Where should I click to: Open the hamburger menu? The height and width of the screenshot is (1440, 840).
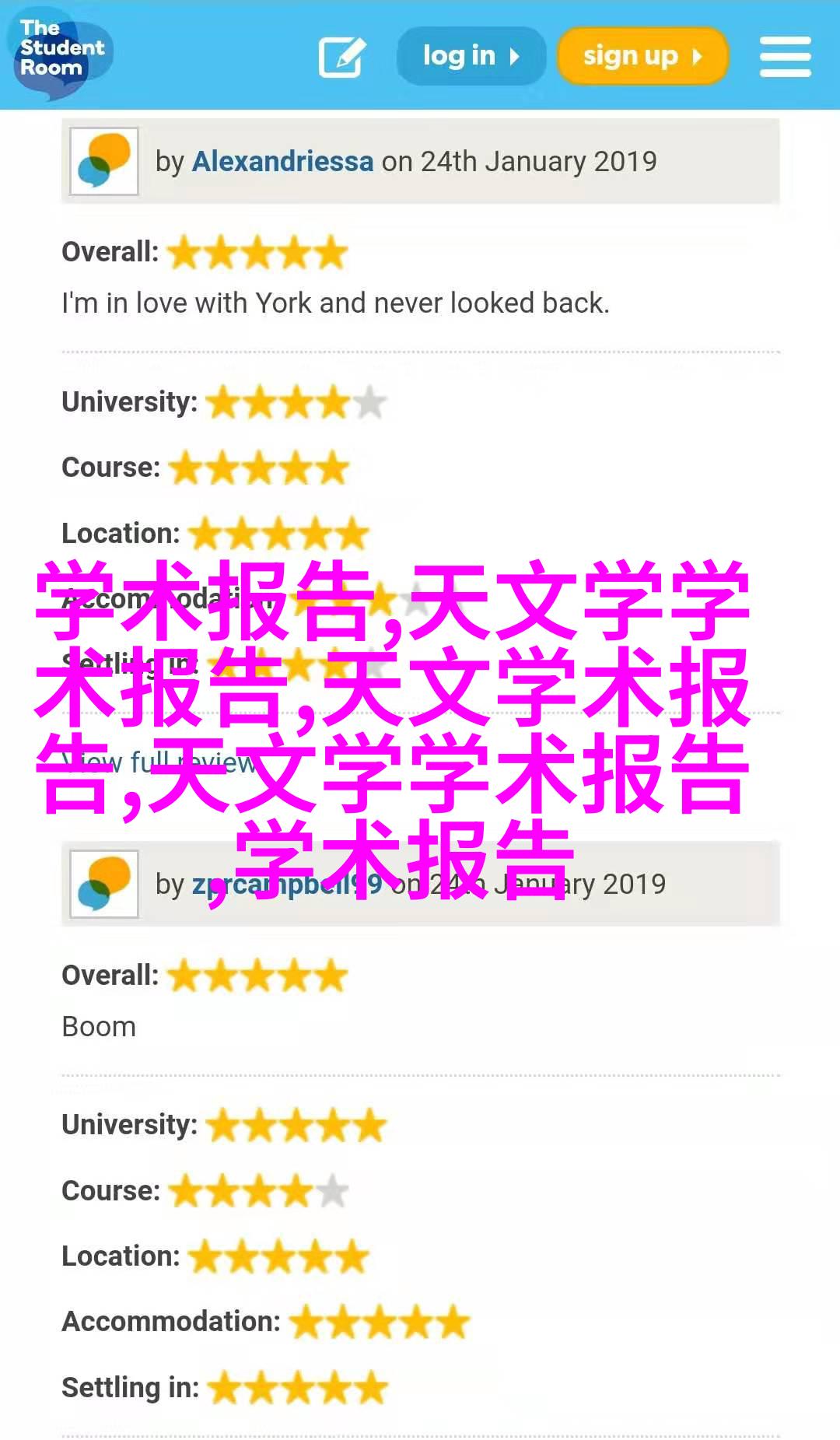(x=785, y=57)
